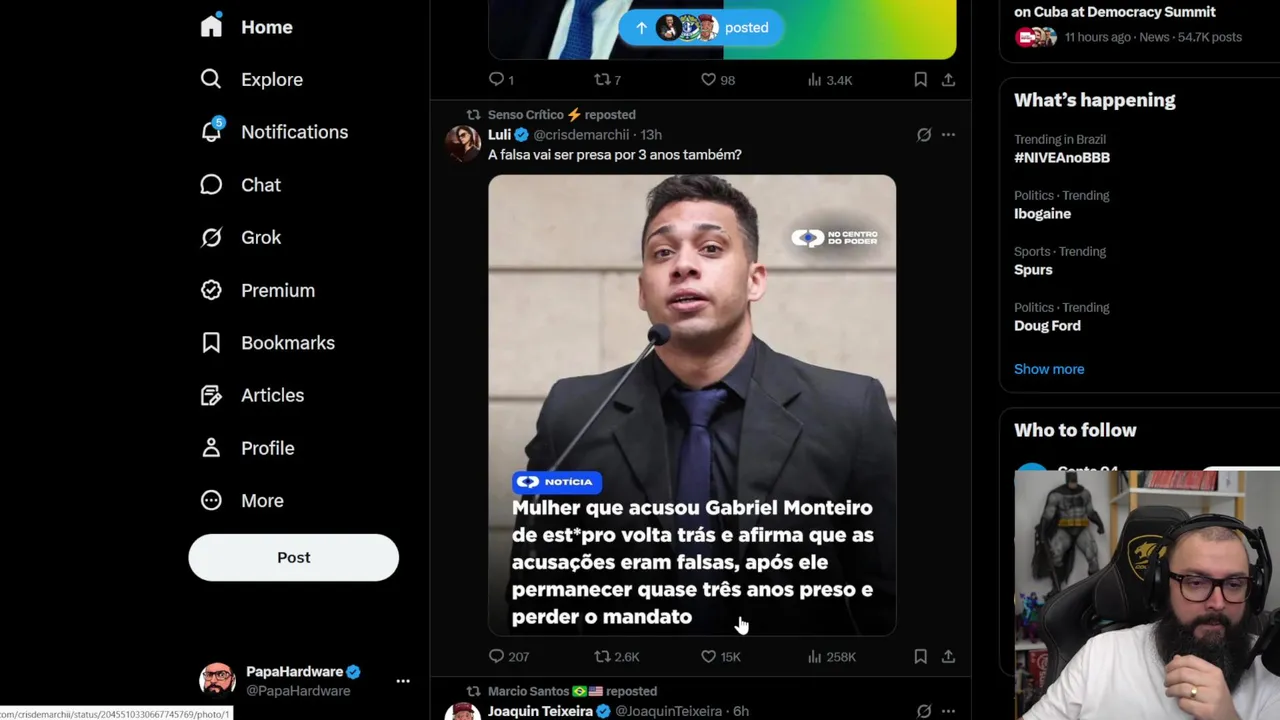The width and height of the screenshot is (1280, 720).
Task: Open Articles from the sidebar
Action: click(x=253, y=395)
